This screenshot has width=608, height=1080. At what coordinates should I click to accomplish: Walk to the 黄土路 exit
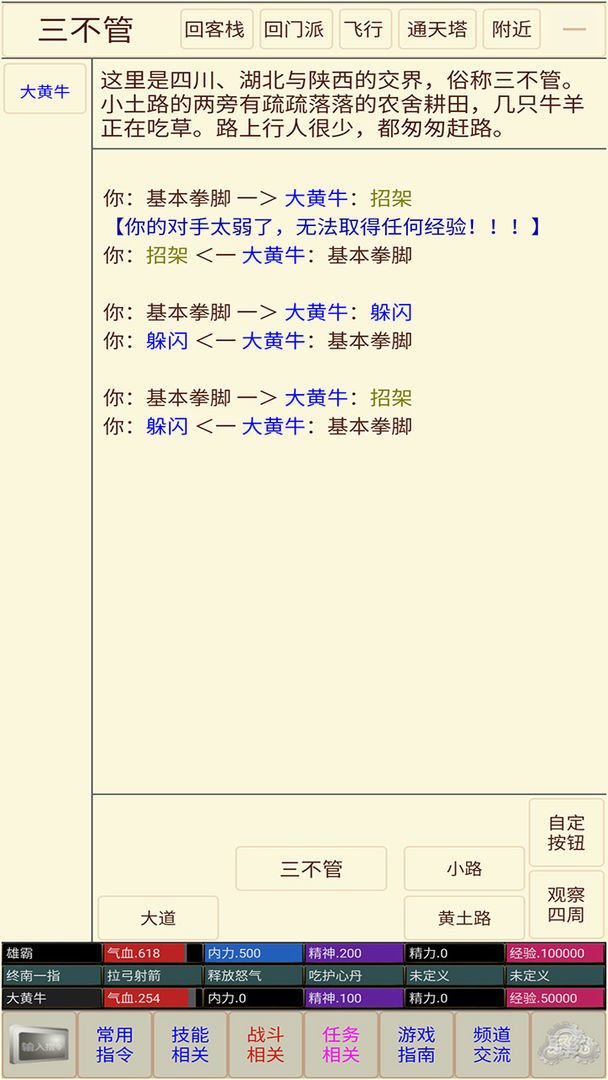point(465,918)
